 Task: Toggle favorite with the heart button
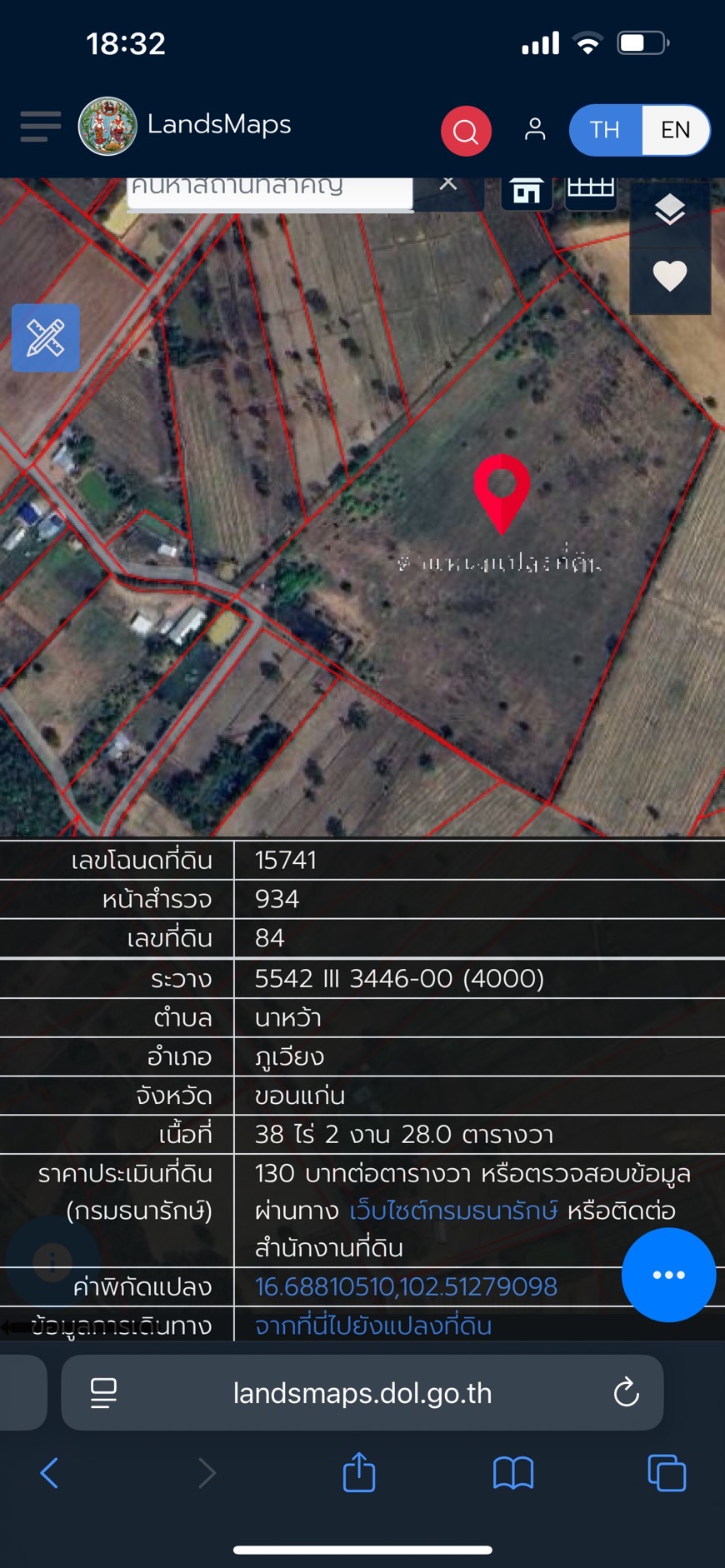point(669,275)
